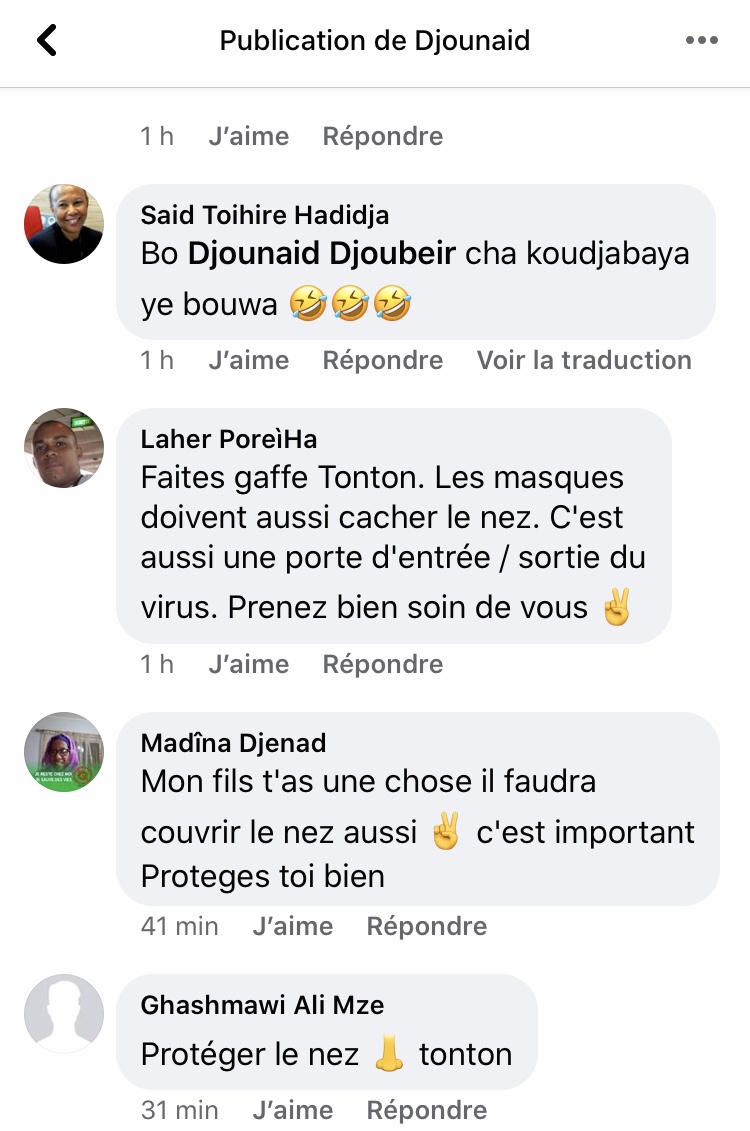Open Said Toihire Hadidja's profile picture

pos(64,224)
